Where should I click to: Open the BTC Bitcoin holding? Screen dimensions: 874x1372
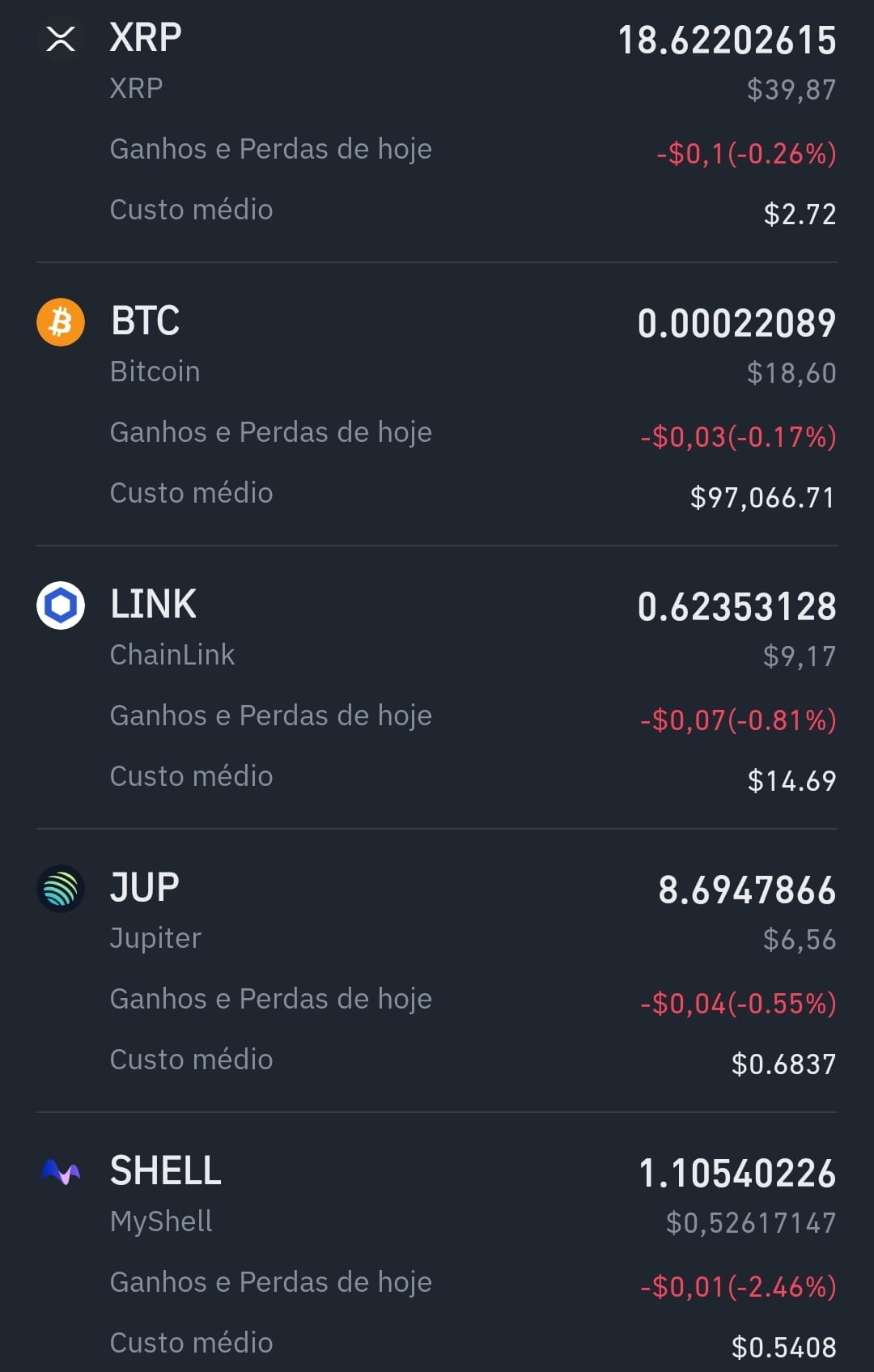click(x=437, y=404)
